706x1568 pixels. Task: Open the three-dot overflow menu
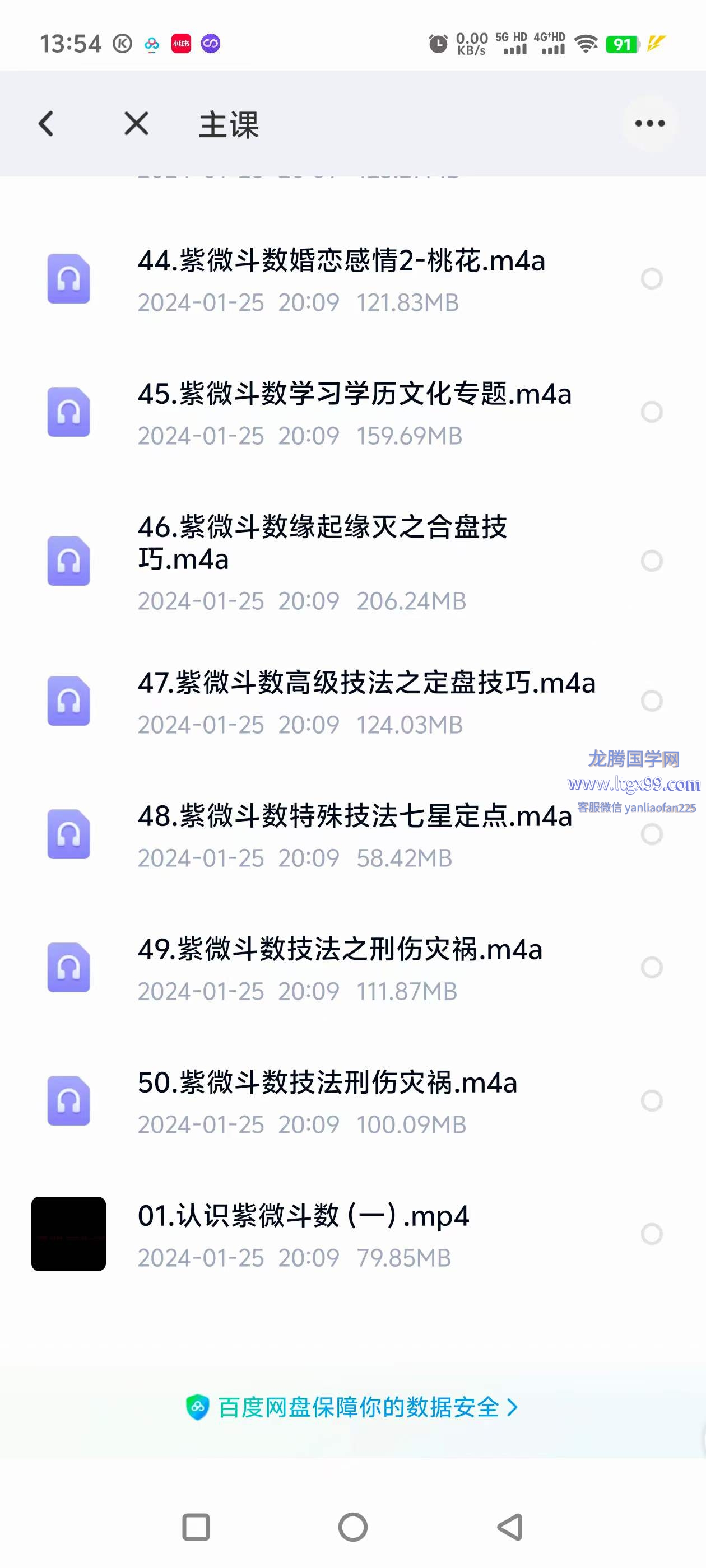650,124
